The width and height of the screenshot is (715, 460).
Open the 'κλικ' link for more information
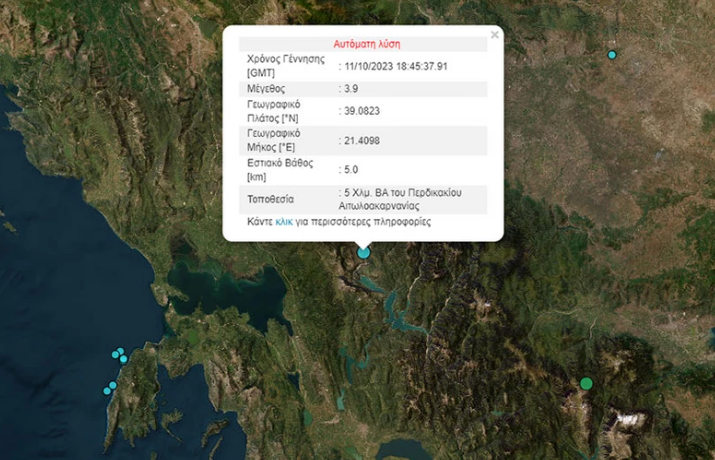tap(284, 221)
